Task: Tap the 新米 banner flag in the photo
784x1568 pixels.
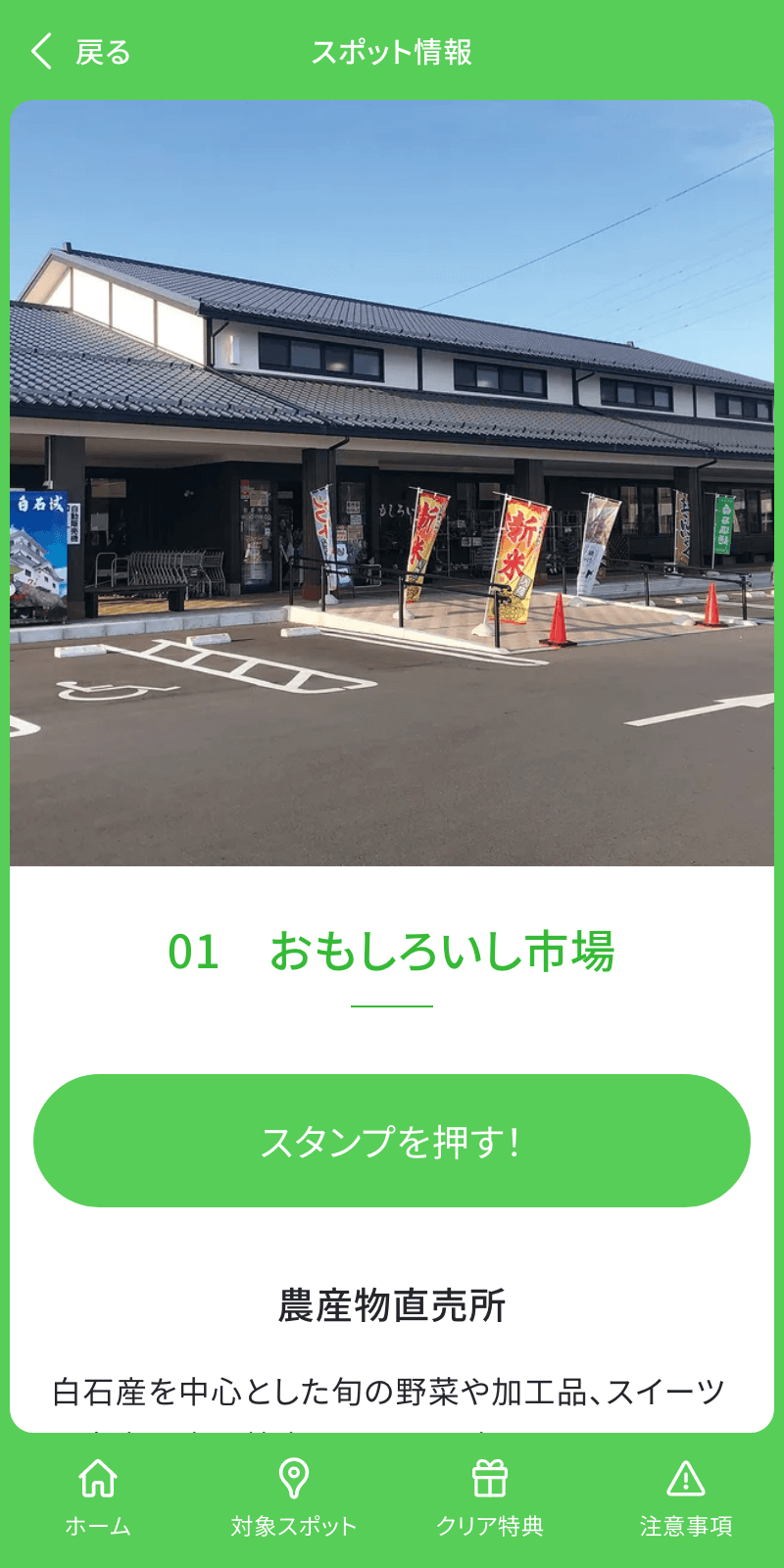Action: coord(517,549)
